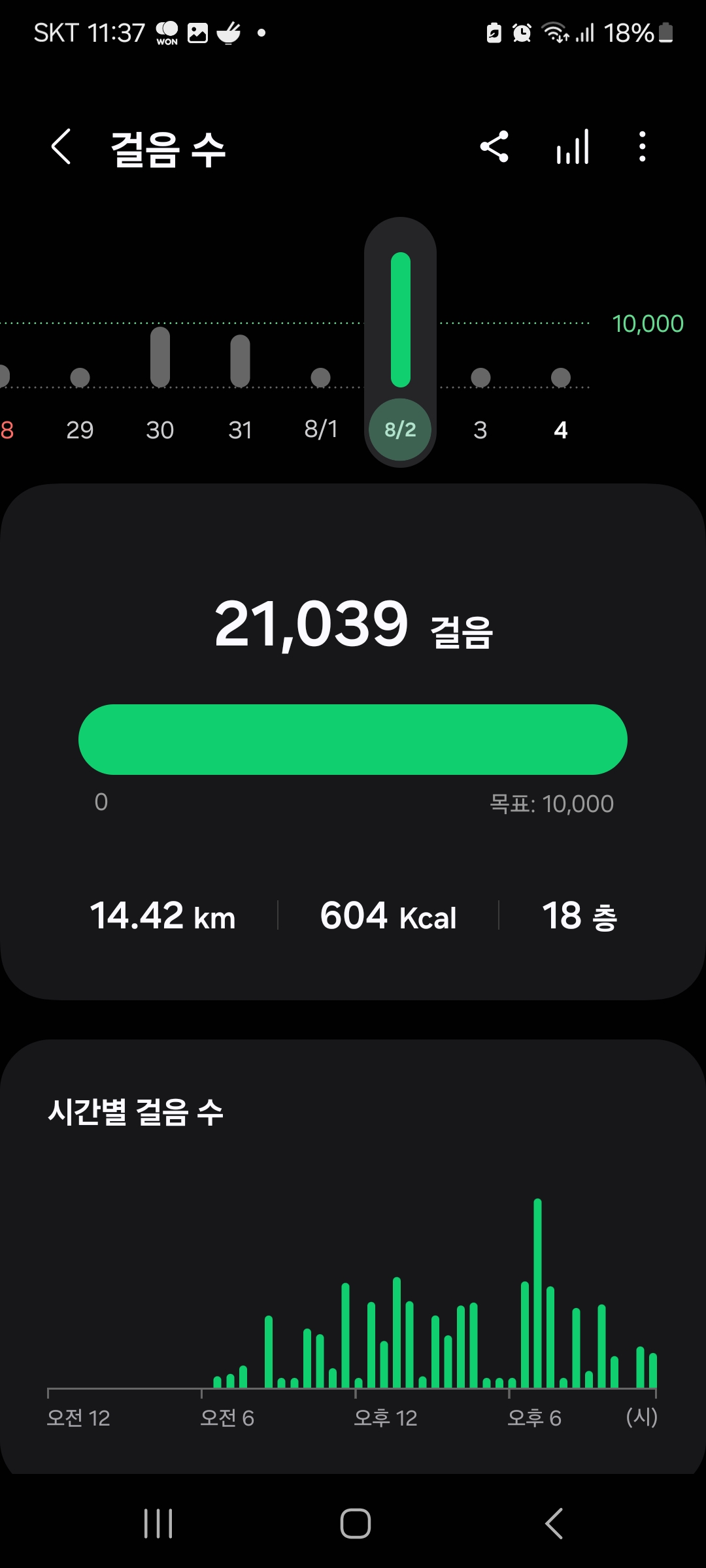This screenshot has width=706, height=1568.
Task: Share the step count record
Action: [494, 146]
